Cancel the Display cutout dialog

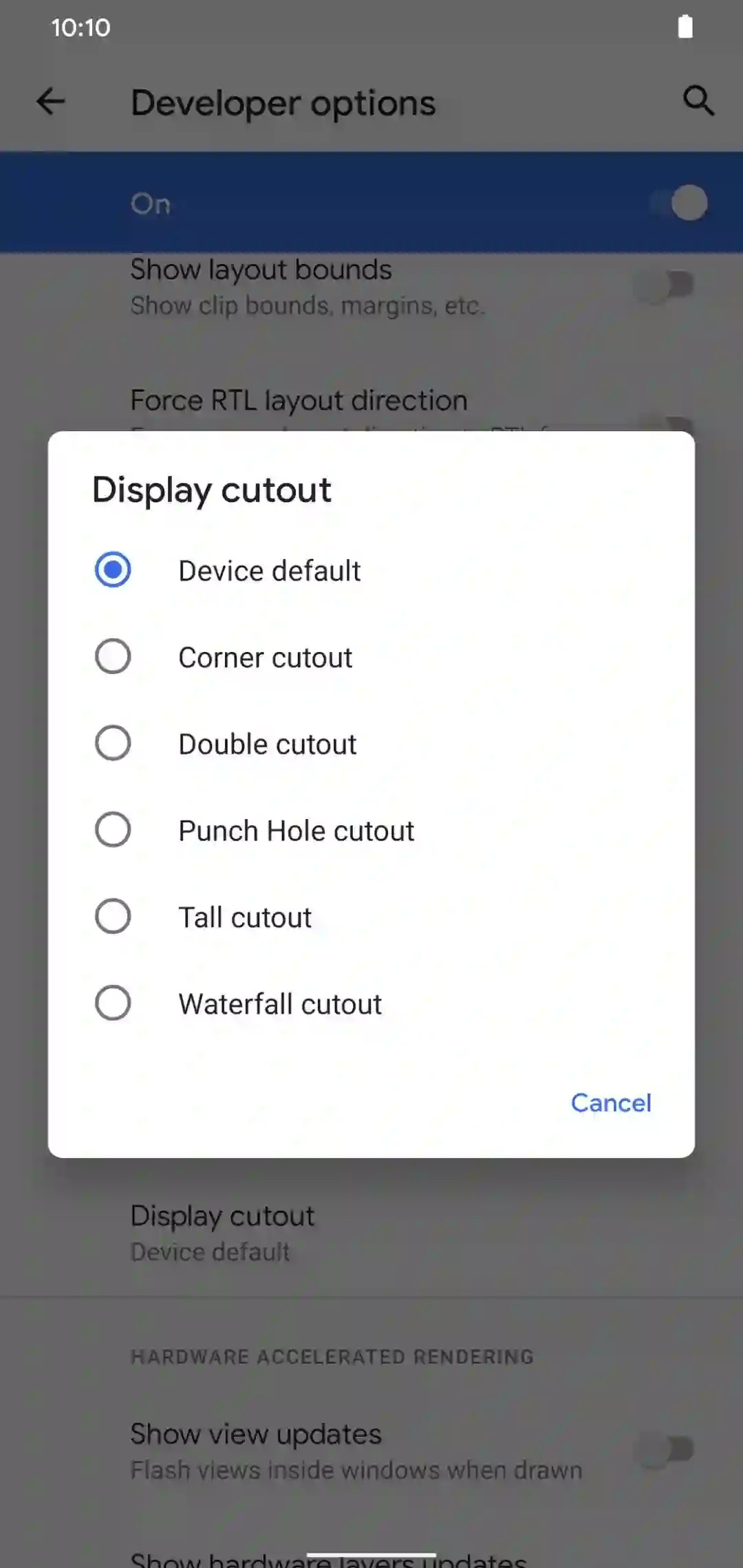point(610,1103)
